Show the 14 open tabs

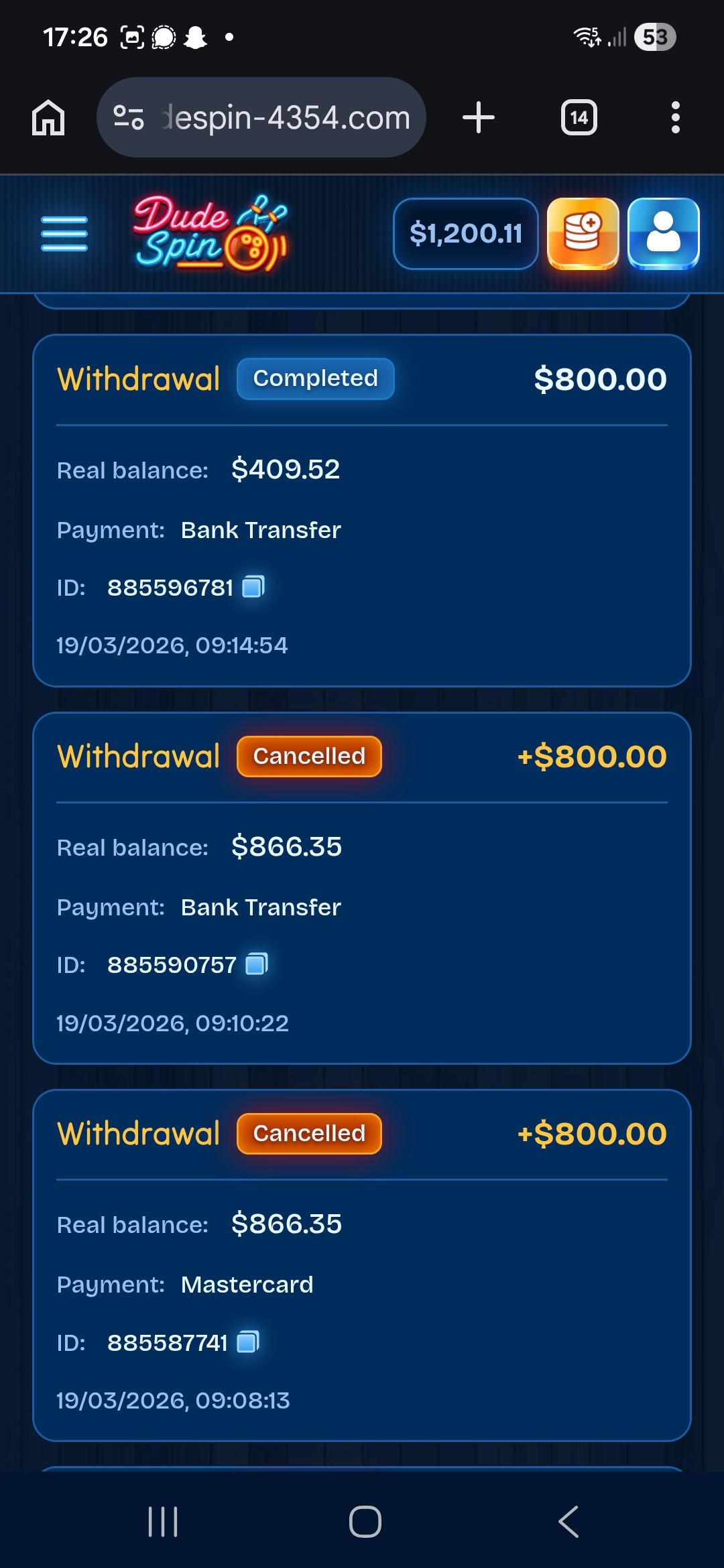579,118
